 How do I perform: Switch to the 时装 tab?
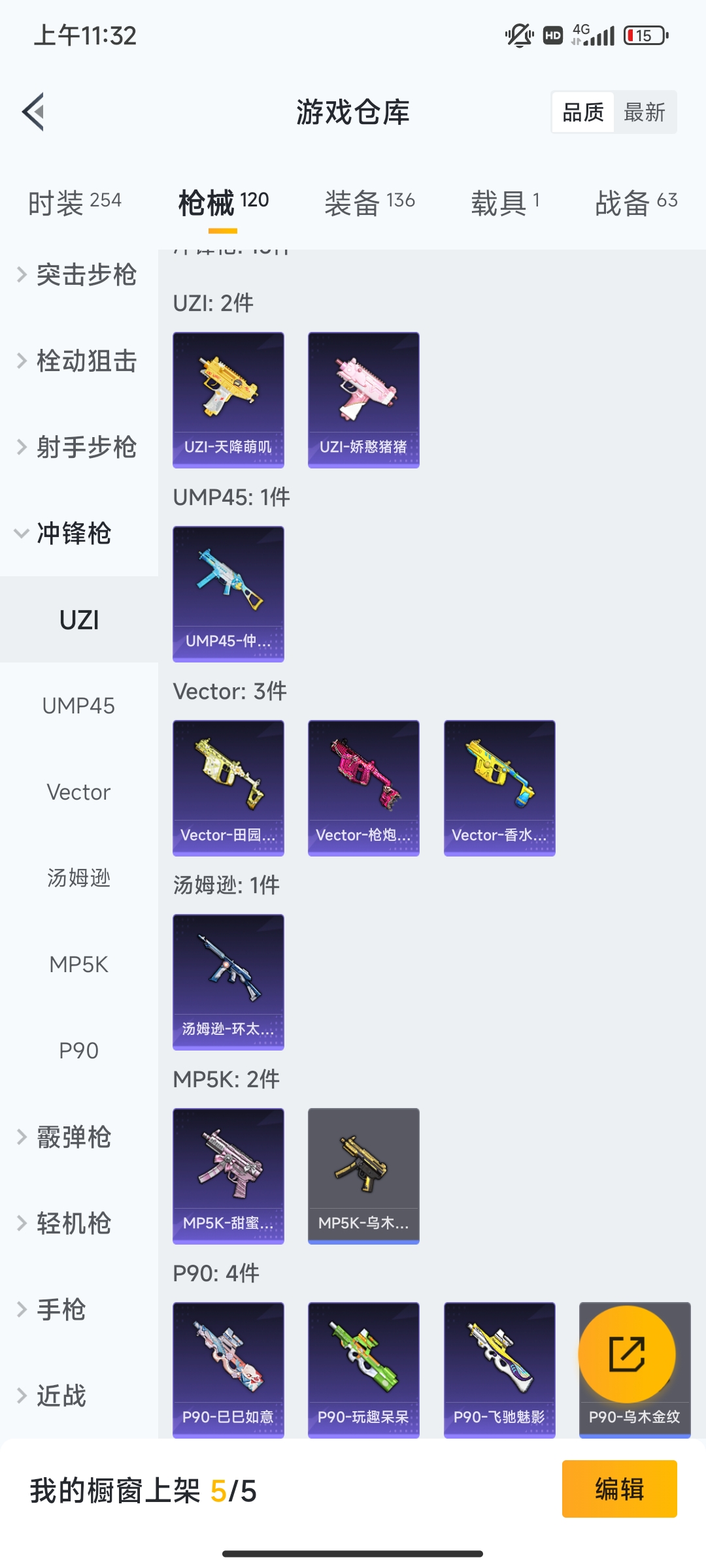(x=75, y=203)
